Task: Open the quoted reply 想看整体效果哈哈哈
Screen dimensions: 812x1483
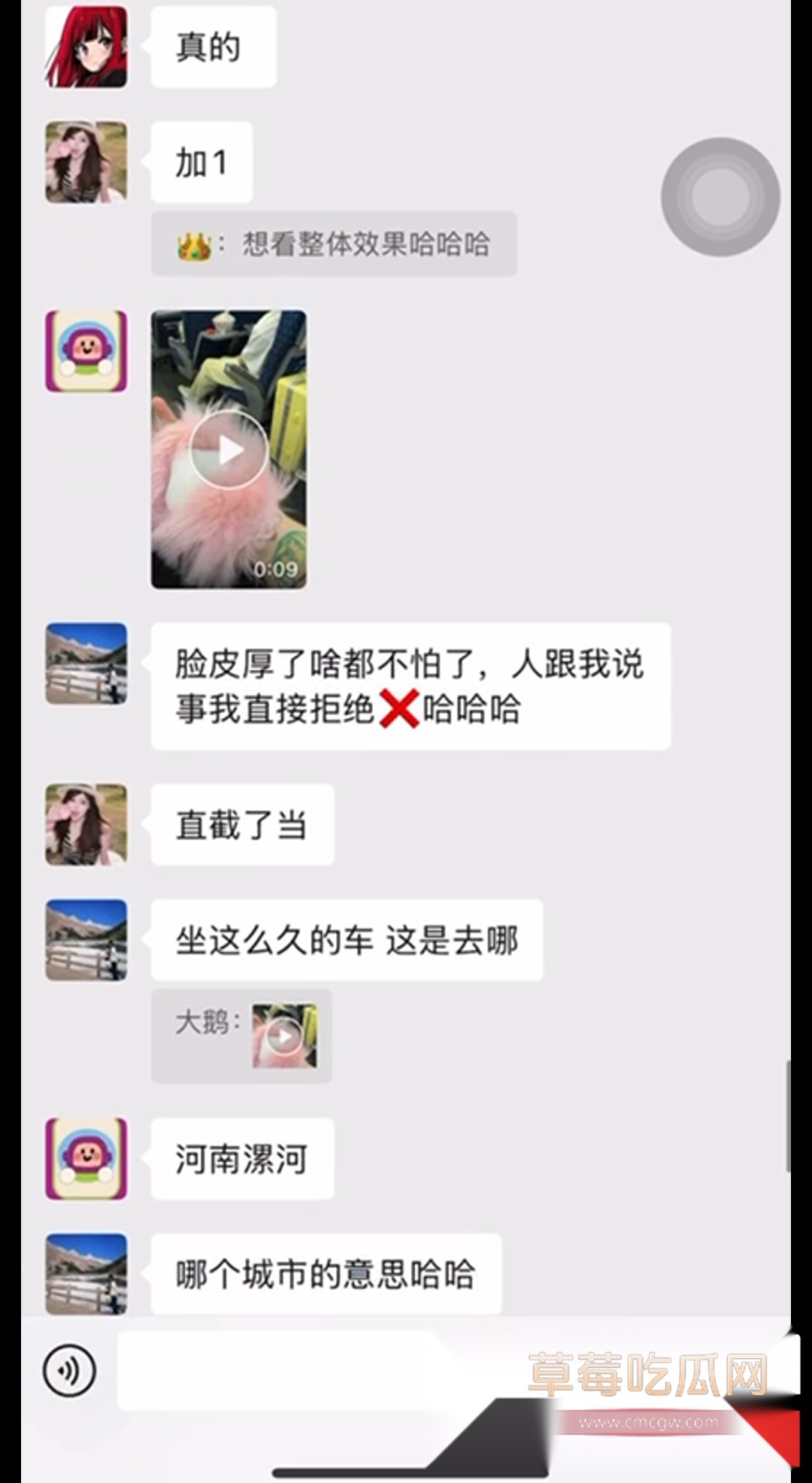Action: point(335,244)
